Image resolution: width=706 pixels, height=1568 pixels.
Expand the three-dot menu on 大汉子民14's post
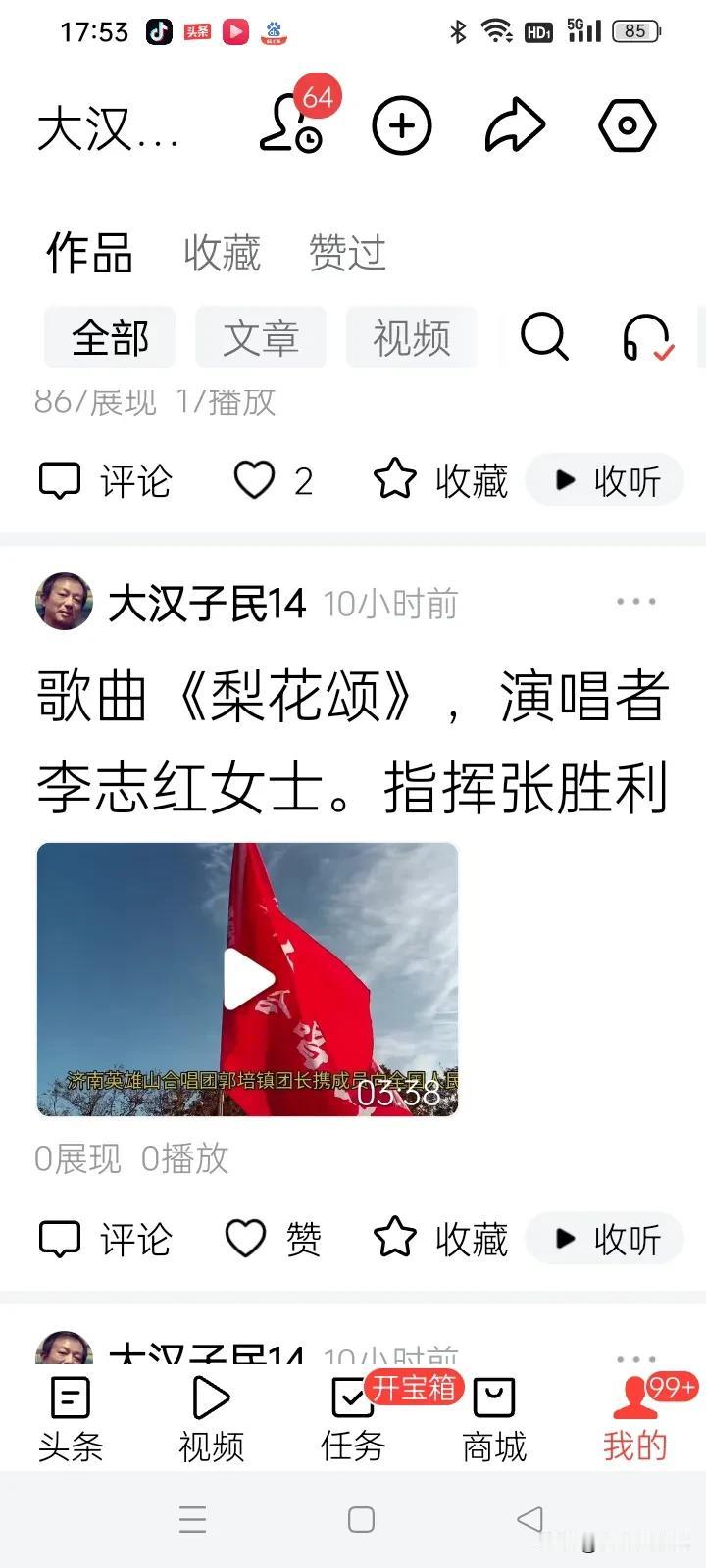tap(635, 602)
